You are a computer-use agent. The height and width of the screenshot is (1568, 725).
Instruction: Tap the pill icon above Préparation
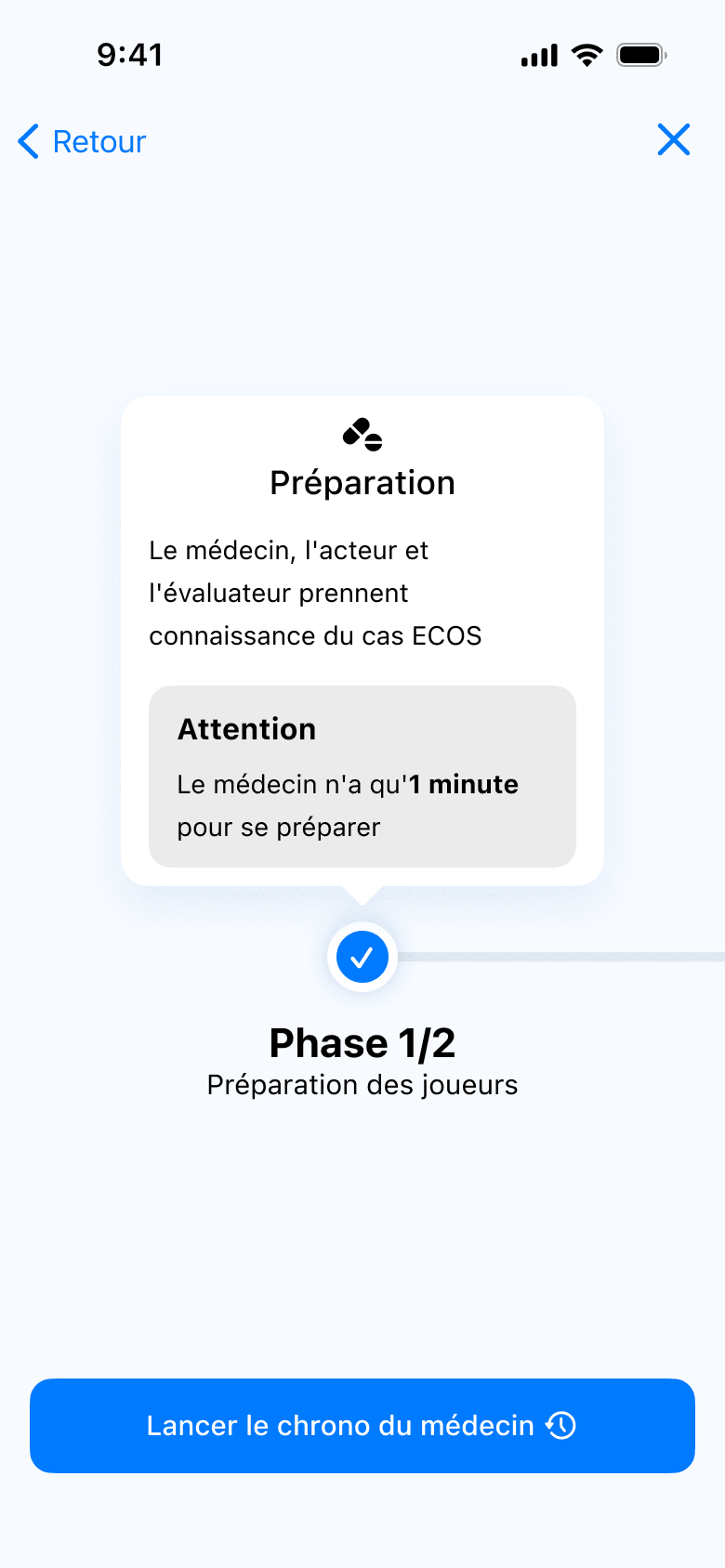(x=362, y=432)
